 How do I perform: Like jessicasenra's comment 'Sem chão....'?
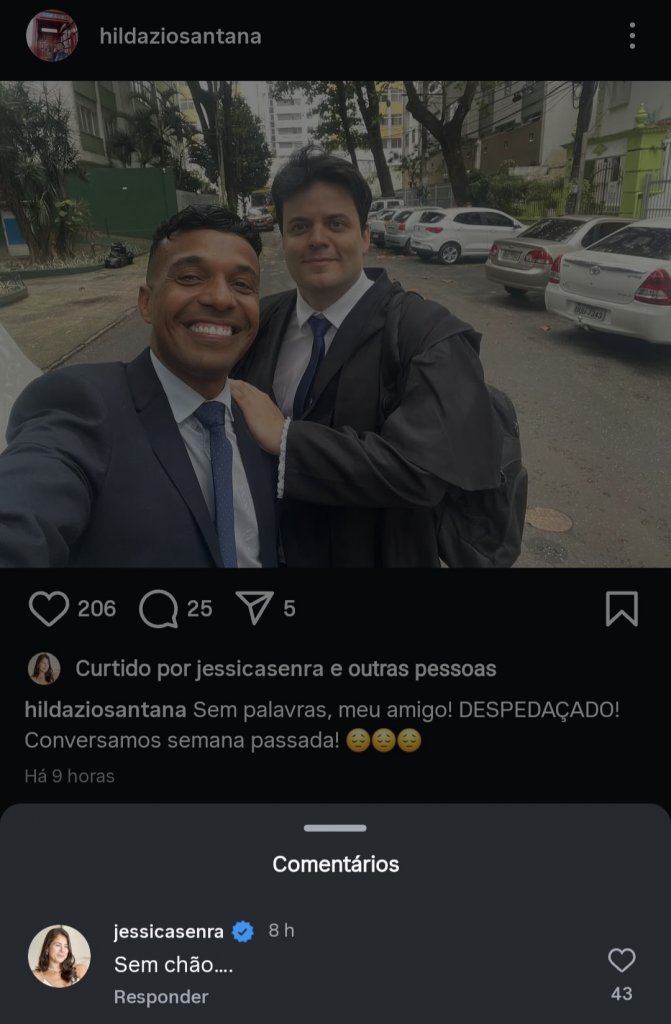click(621, 961)
